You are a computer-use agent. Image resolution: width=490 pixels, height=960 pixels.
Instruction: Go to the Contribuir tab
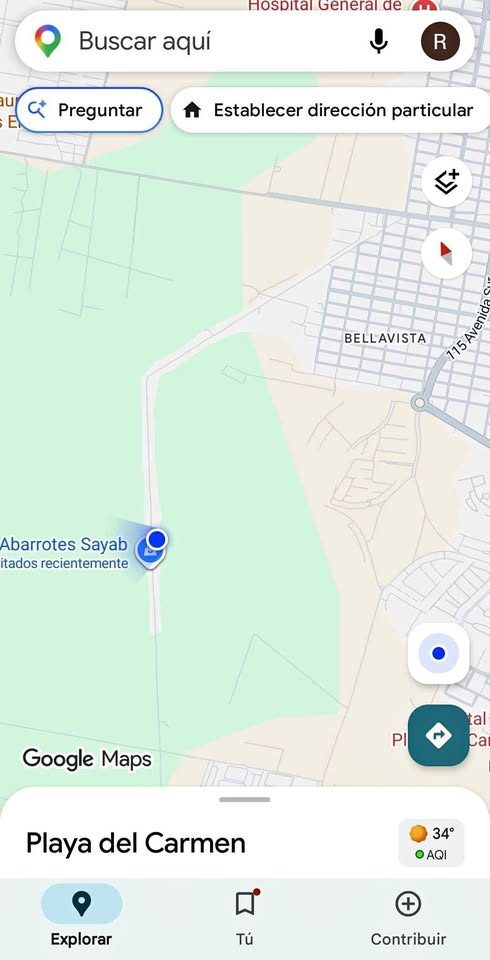coord(409,917)
